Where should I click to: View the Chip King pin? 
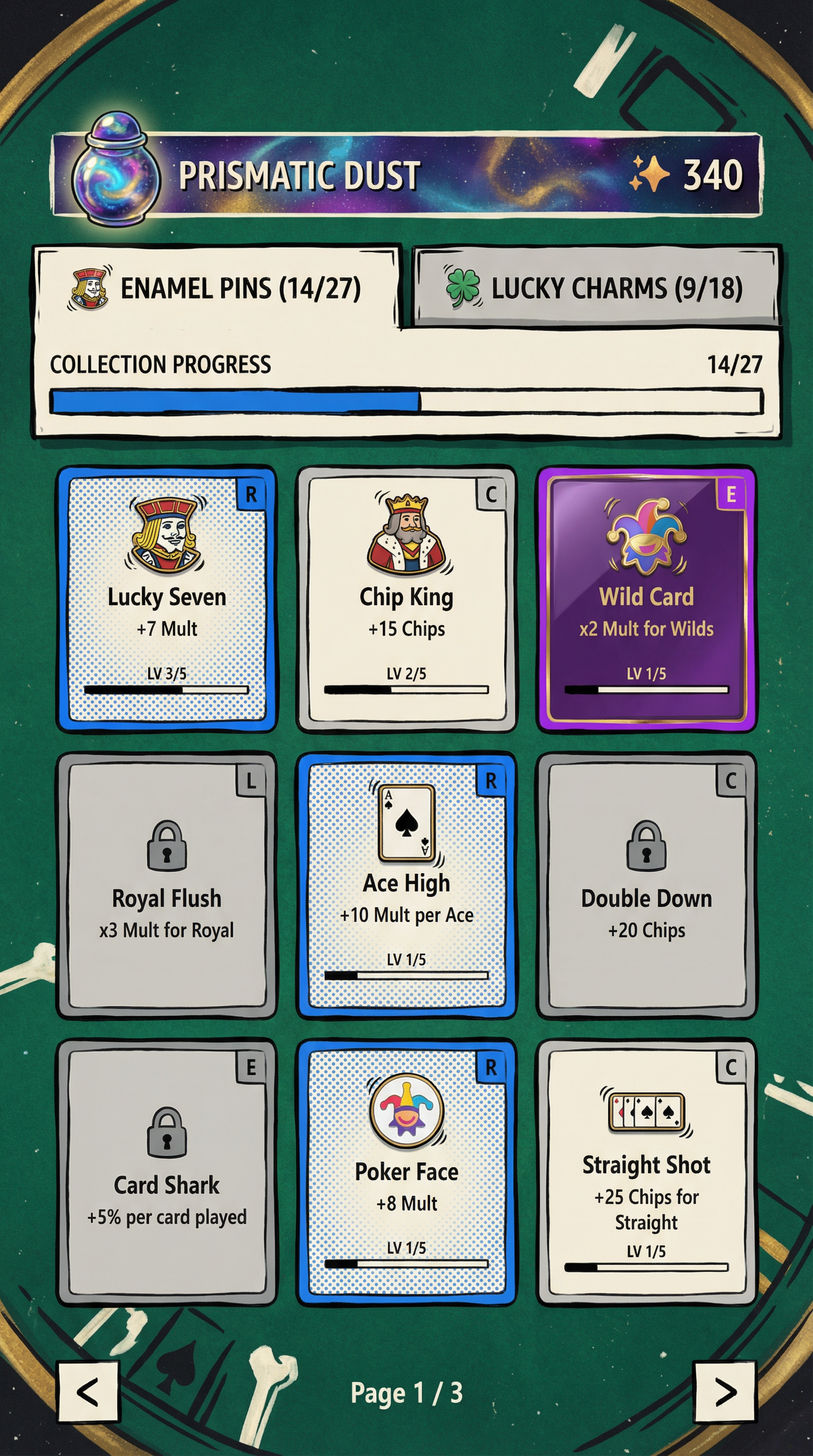click(406, 599)
